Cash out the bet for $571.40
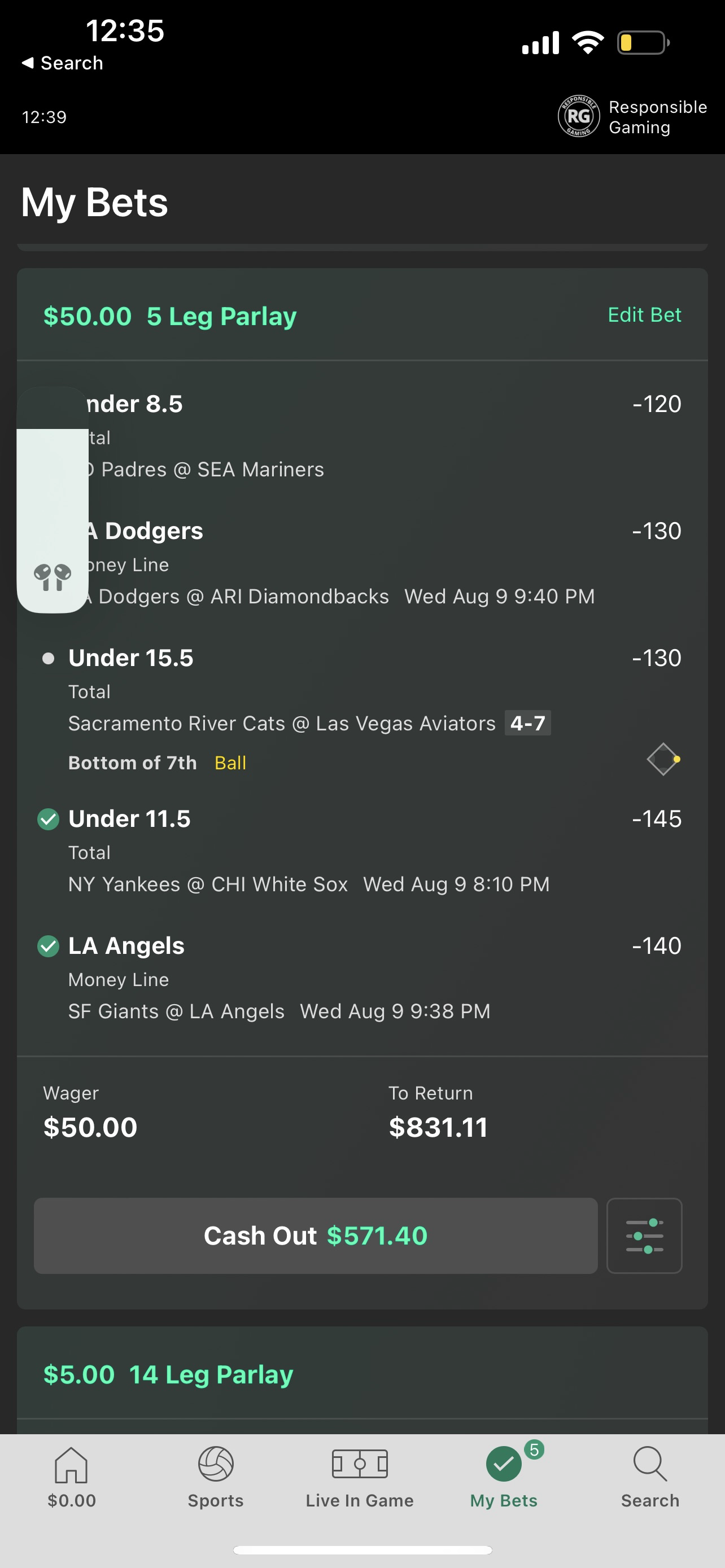The image size is (725, 1568). click(315, 1235)
